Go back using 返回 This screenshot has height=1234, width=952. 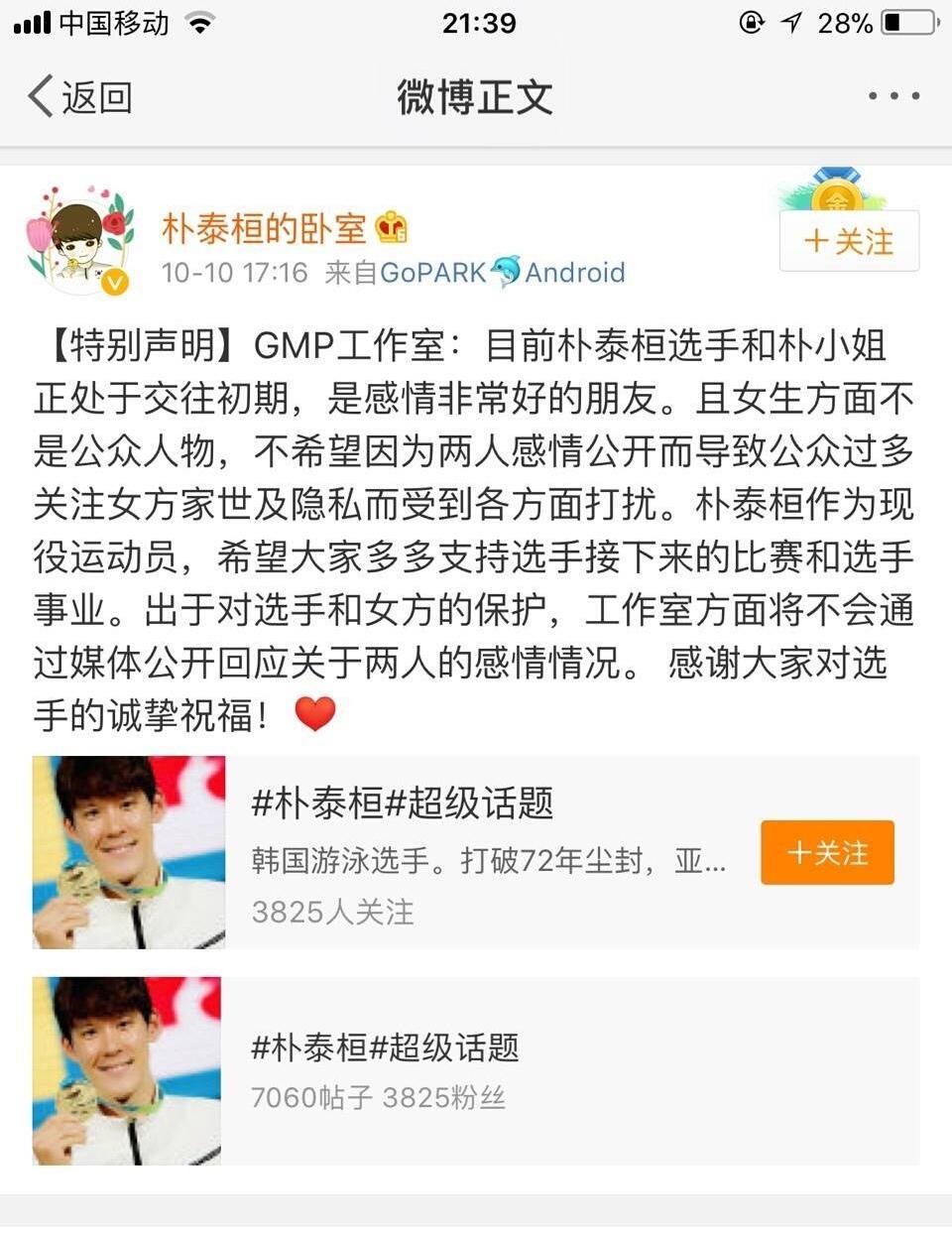click(x=79, y=97)
